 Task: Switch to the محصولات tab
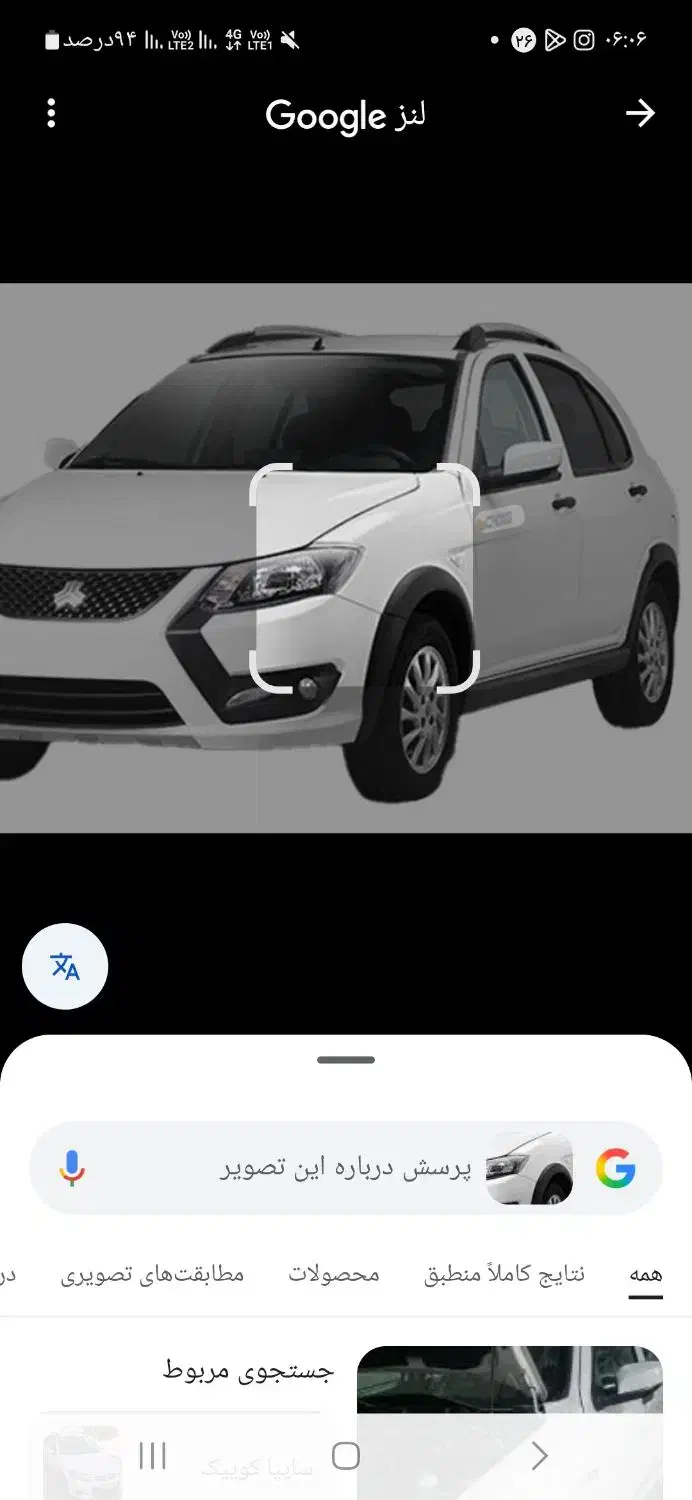pos(334,1275)
